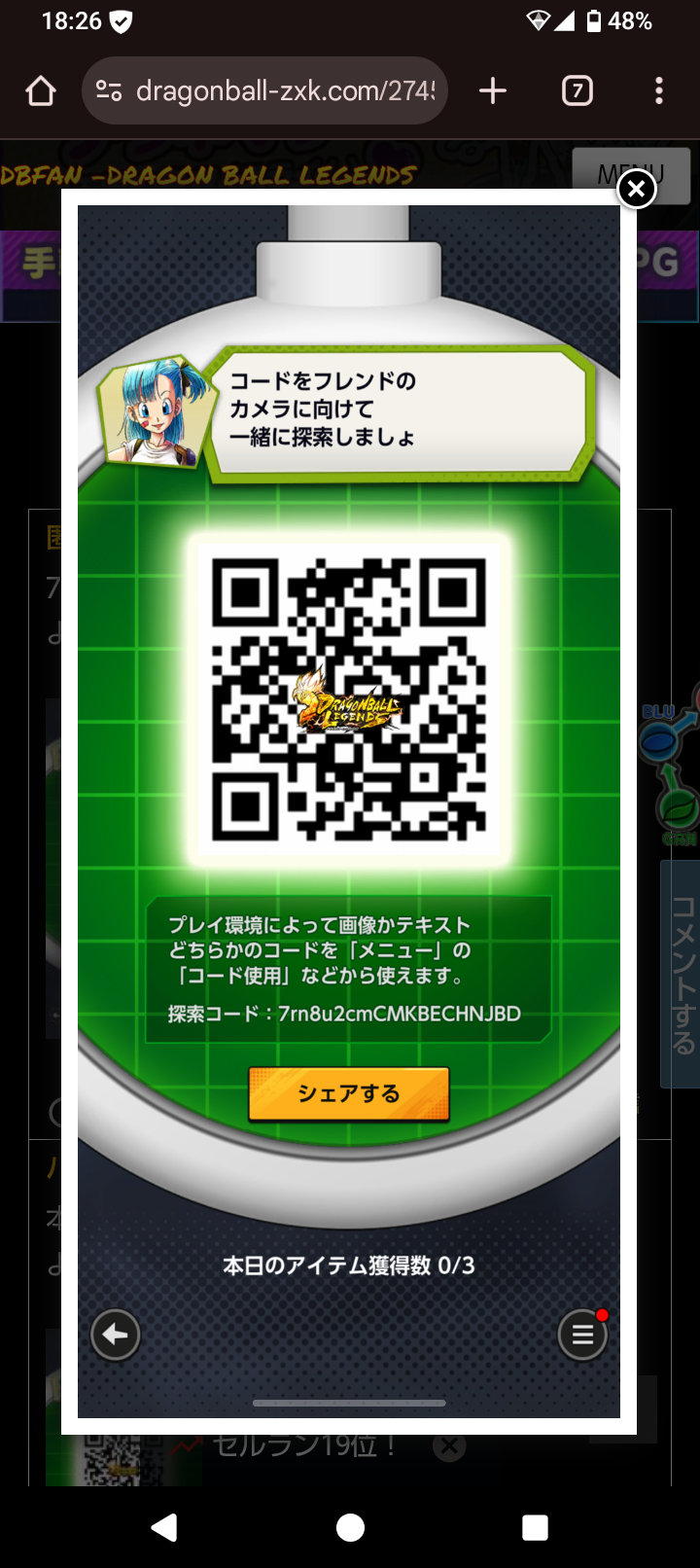Open a new browser tab
Screen dimensions: 700x1568
coord(493,91)
